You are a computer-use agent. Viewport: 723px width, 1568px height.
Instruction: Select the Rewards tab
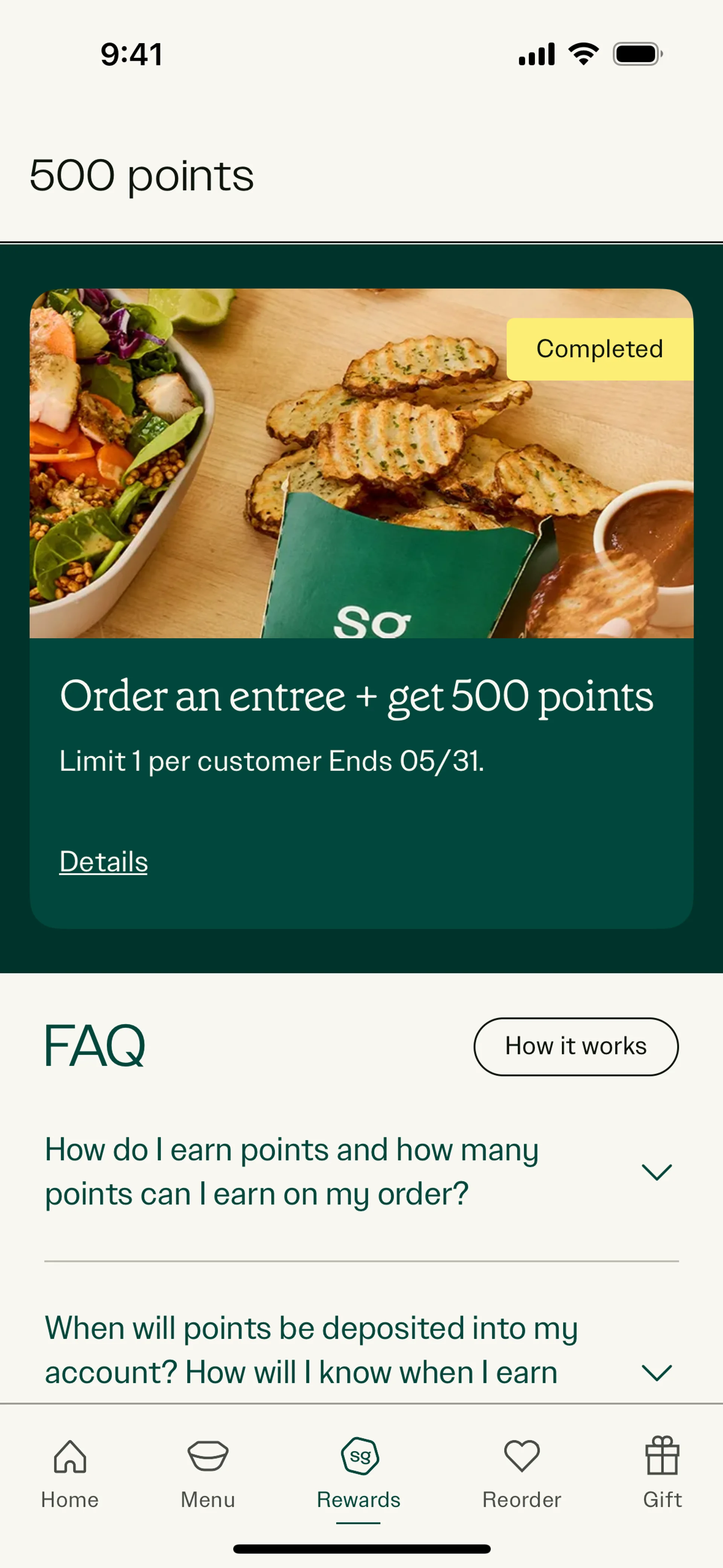(x=359, y=1473)
